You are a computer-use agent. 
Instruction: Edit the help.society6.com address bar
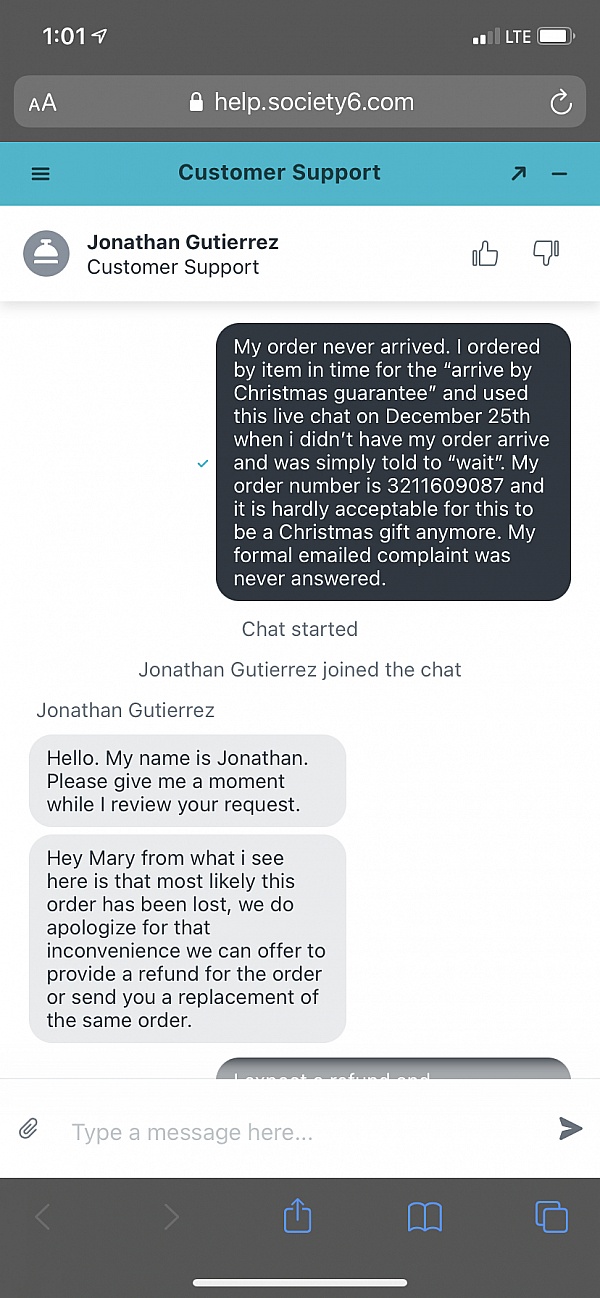[300, 102]
